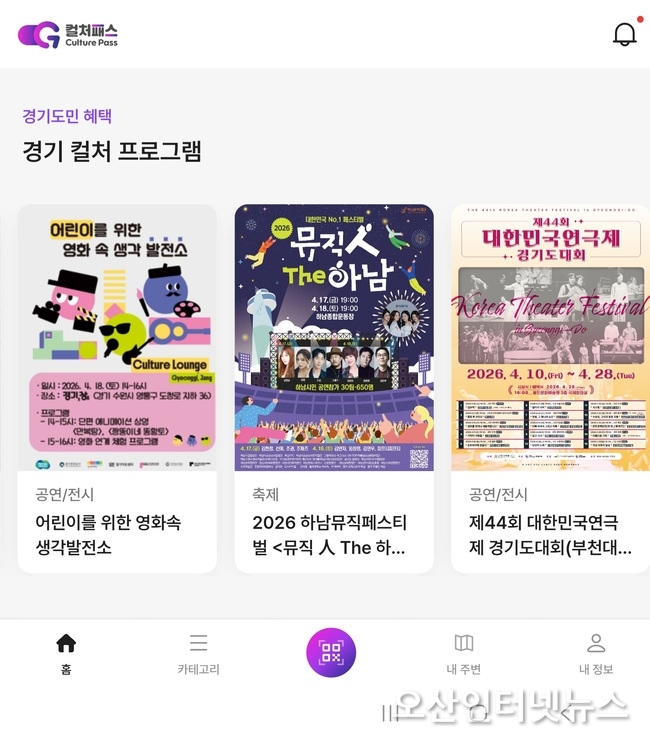Open the 제44회 대한민국연극제 경기도대회 card
The width and height of the screenshot is (650, 739).
[x=550, y=388]
